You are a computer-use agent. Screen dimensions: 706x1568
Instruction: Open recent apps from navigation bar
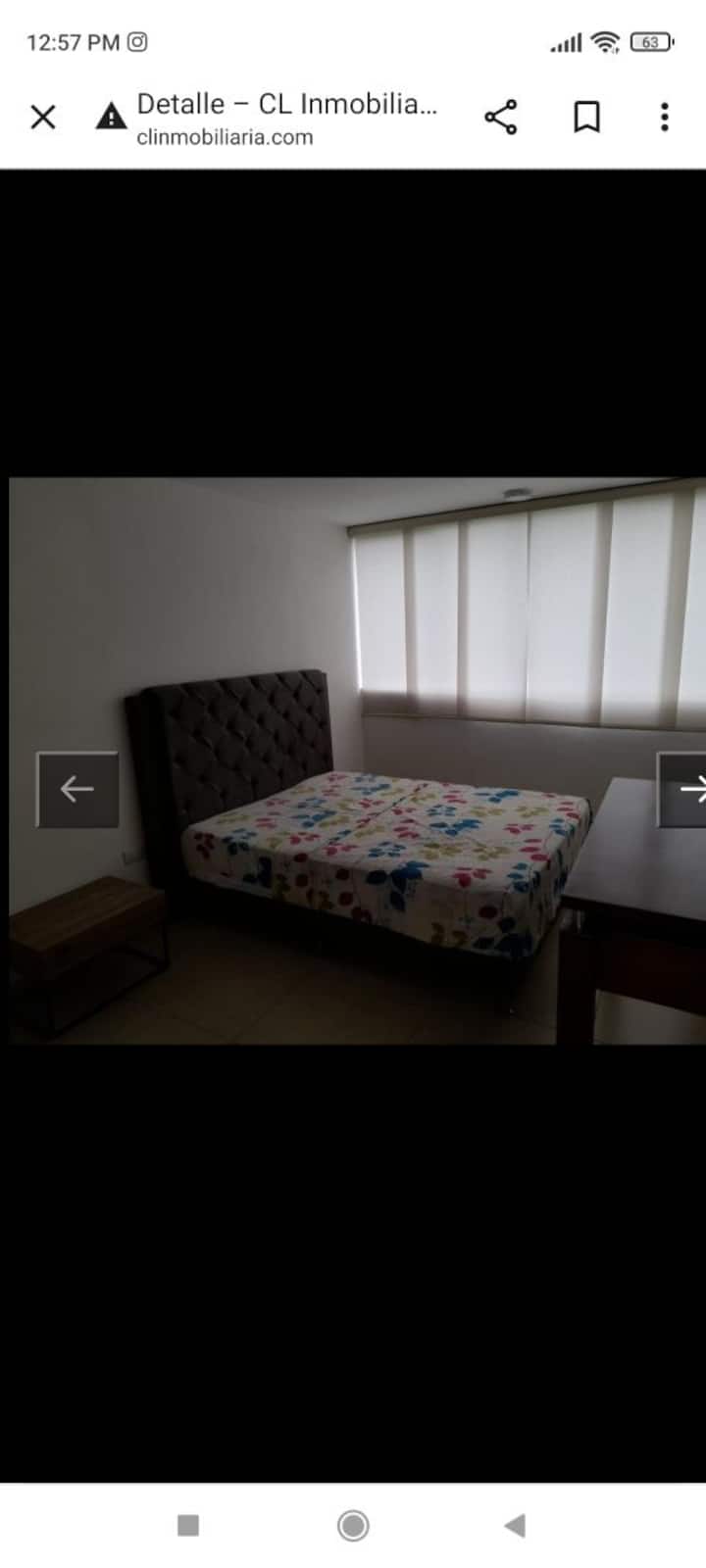click(188, 1525)
